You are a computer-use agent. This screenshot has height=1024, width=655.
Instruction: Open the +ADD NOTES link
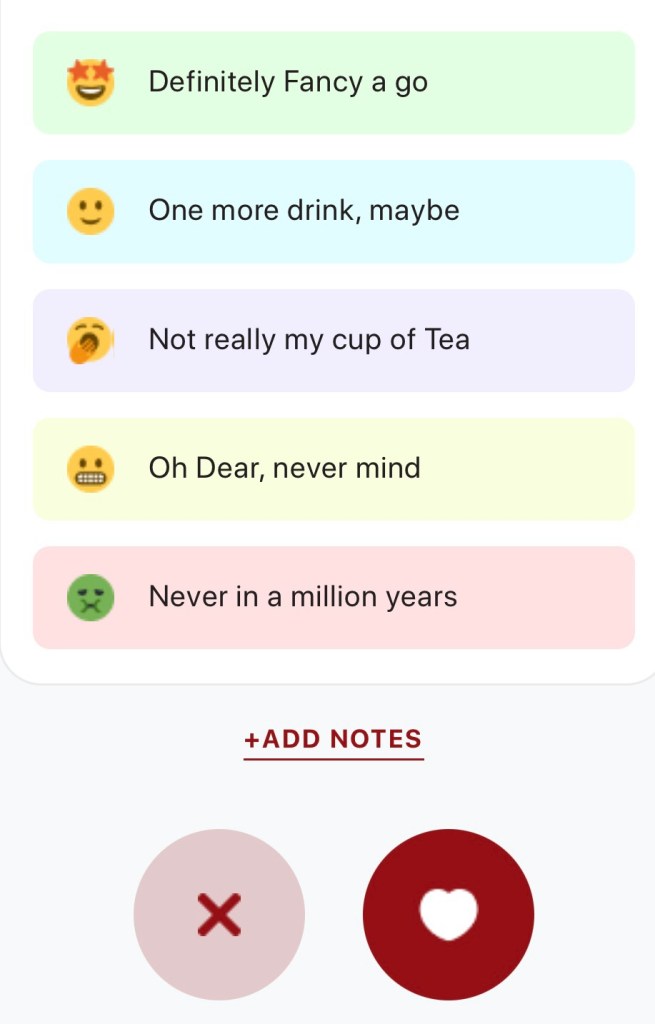coord(333,740)
